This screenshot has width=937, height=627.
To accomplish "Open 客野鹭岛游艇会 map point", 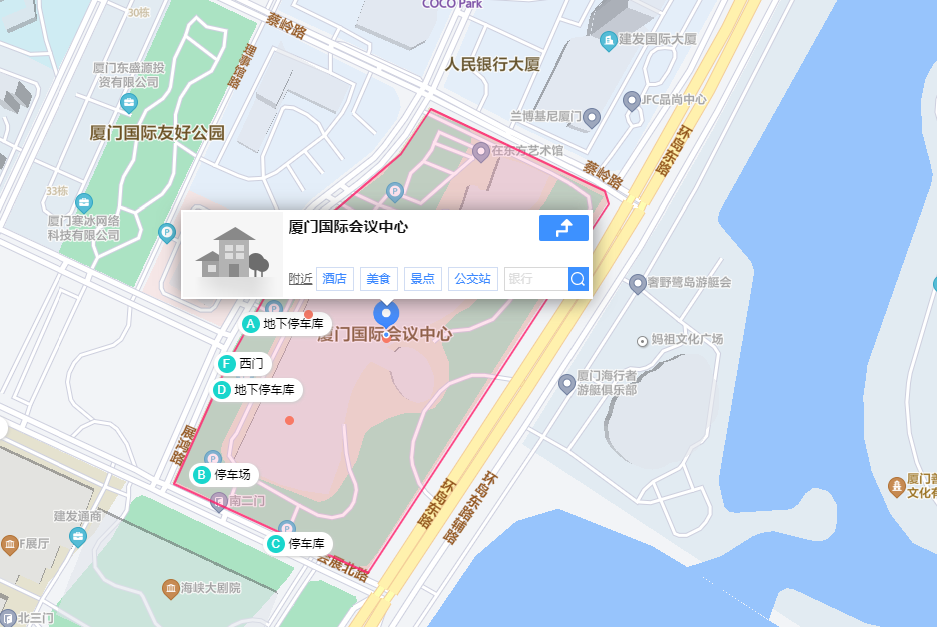I will pyautogui.click(x=637, y=283).
